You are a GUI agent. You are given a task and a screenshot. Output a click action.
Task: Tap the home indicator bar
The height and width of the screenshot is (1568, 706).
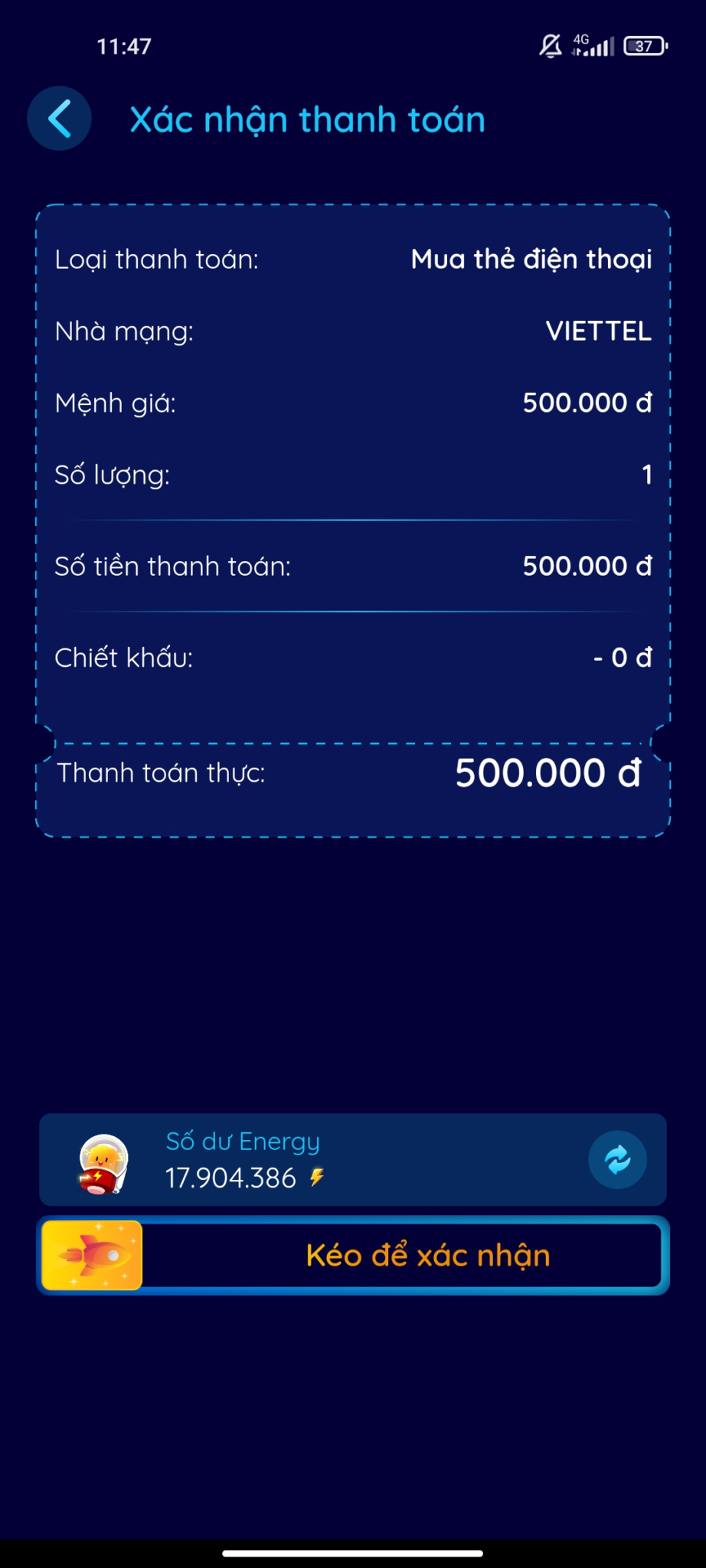[x=352, y=1553]
